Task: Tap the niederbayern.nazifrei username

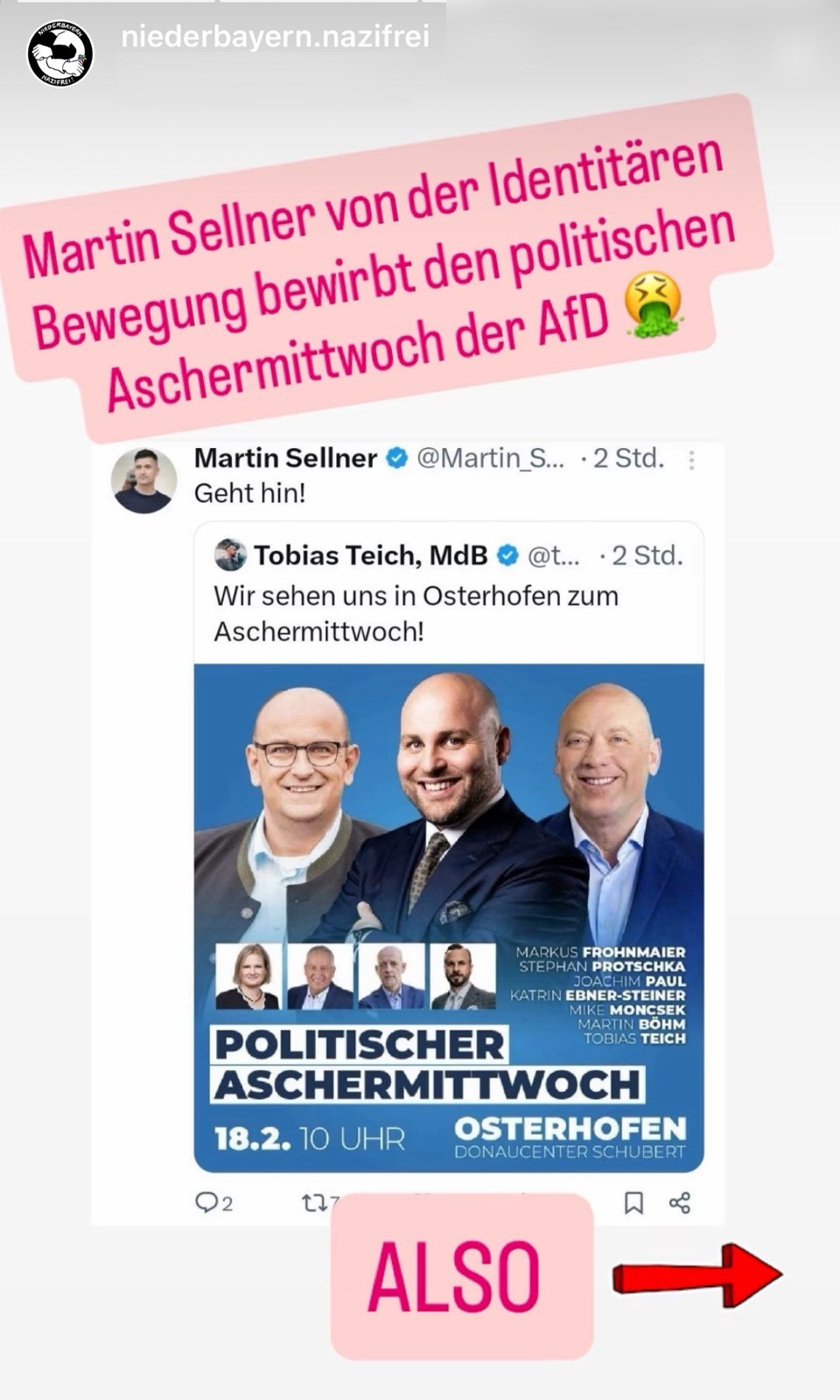Action: click(x=275, y=38)
